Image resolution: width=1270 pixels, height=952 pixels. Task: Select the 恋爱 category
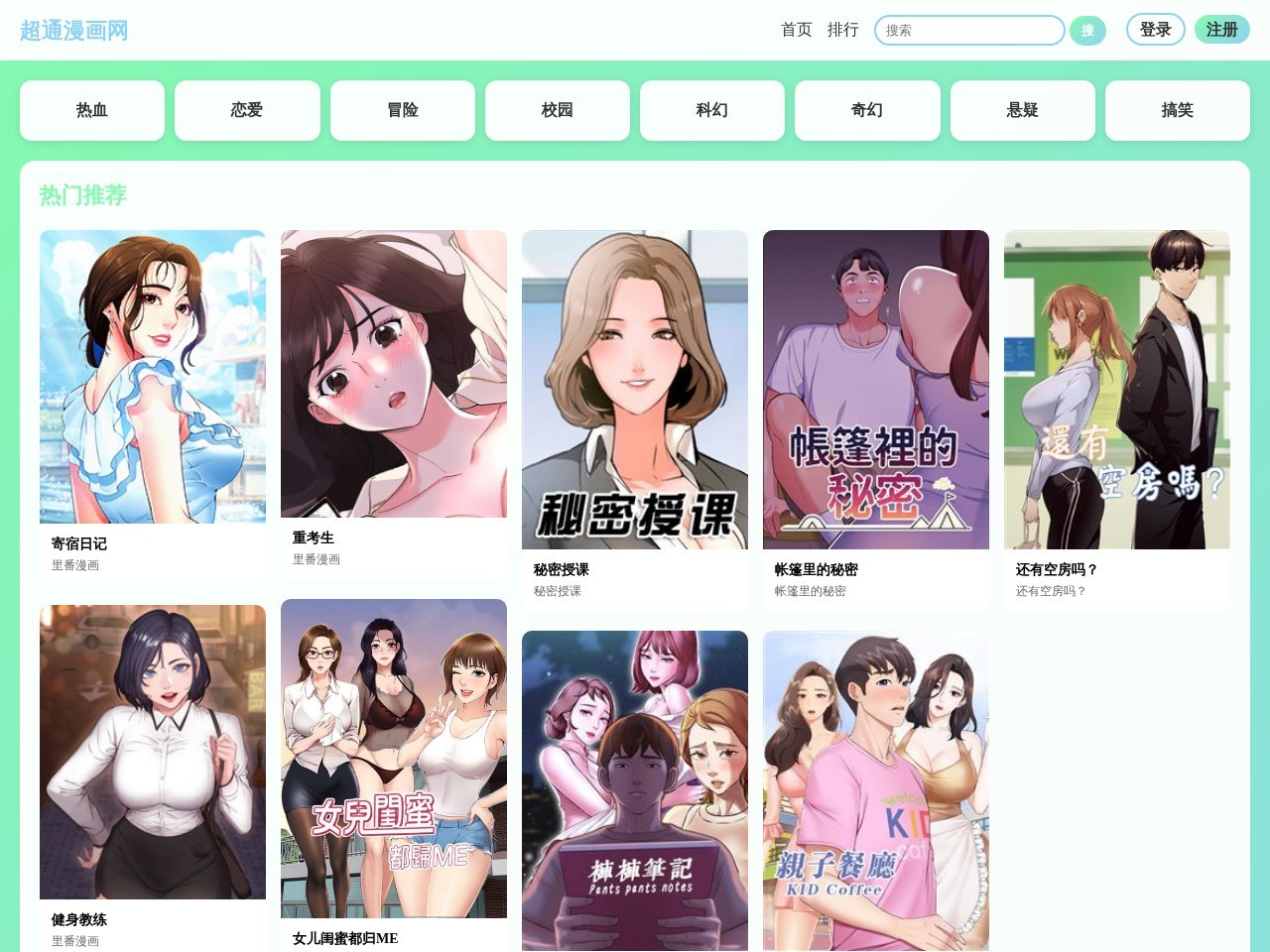(247, 110)
